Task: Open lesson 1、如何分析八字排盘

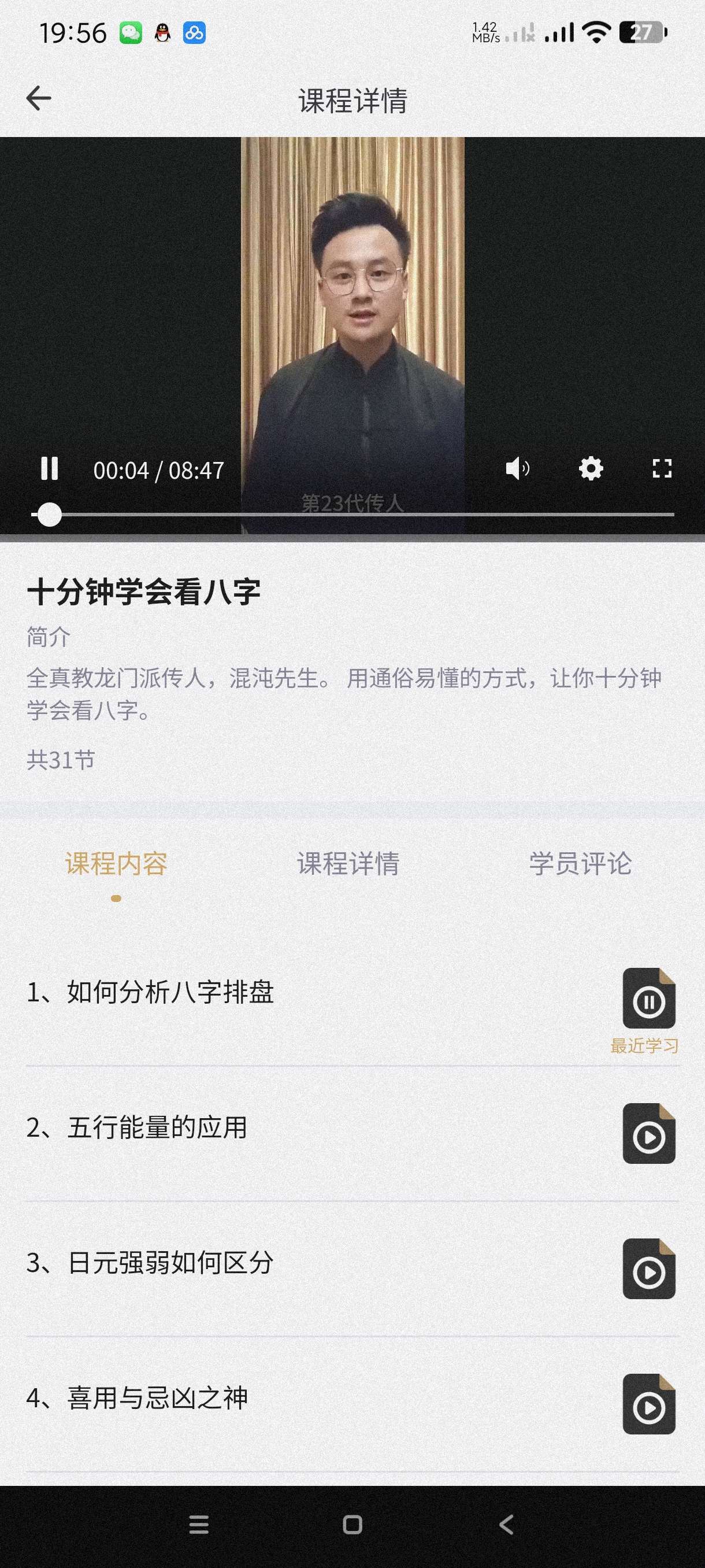Action: [170, 992]
